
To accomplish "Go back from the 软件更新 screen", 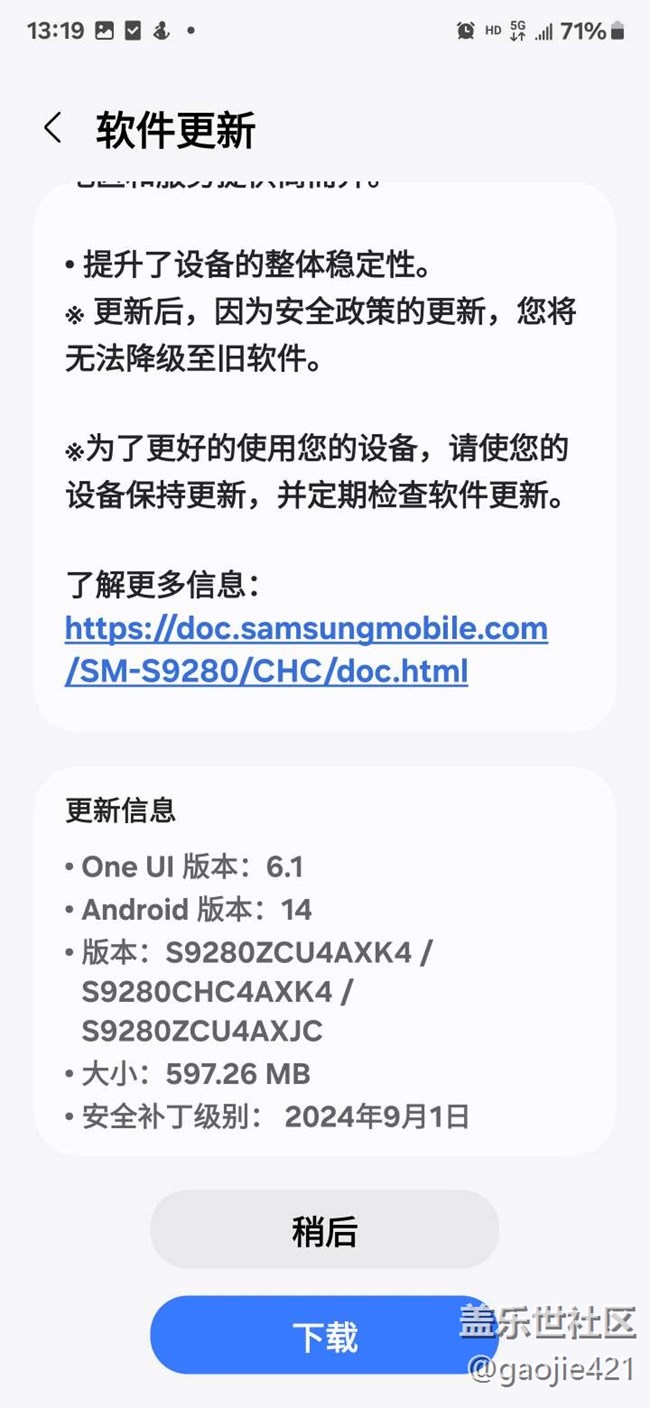I will click(53, 129).
